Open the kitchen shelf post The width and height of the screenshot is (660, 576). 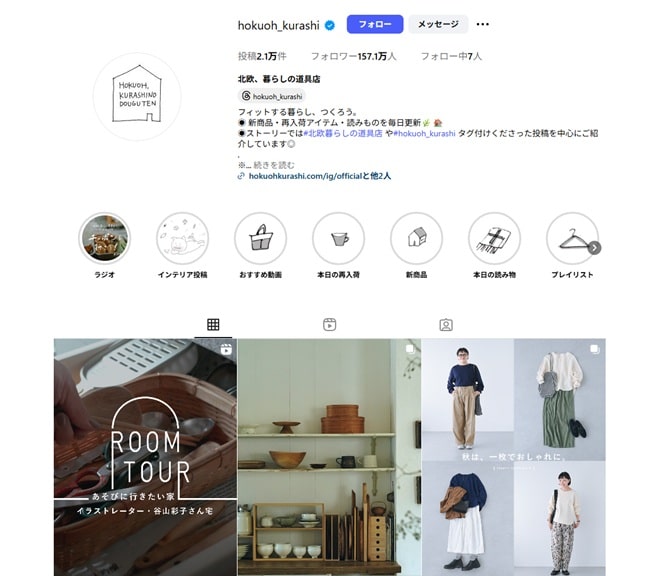click(x=329, y=456)
